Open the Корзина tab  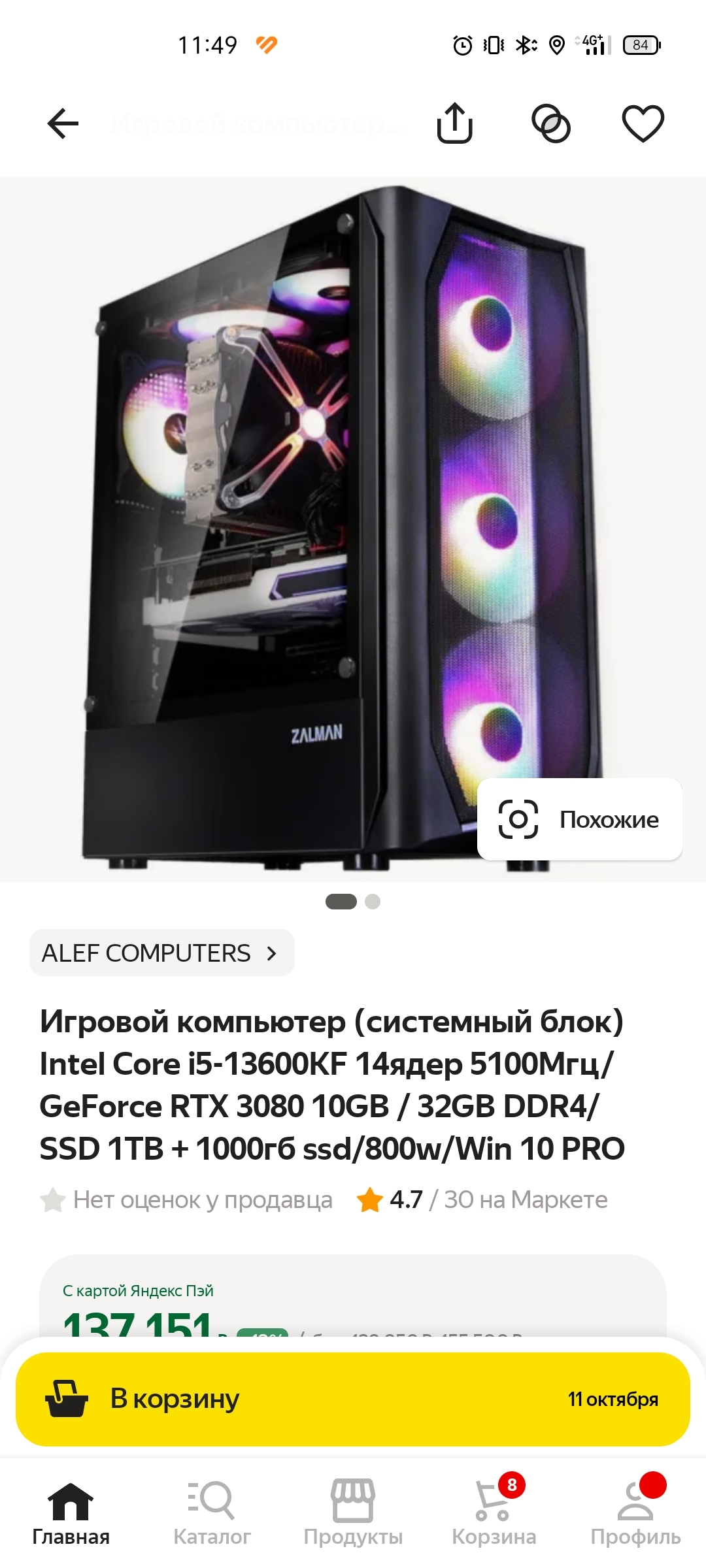coord(494,1512)
